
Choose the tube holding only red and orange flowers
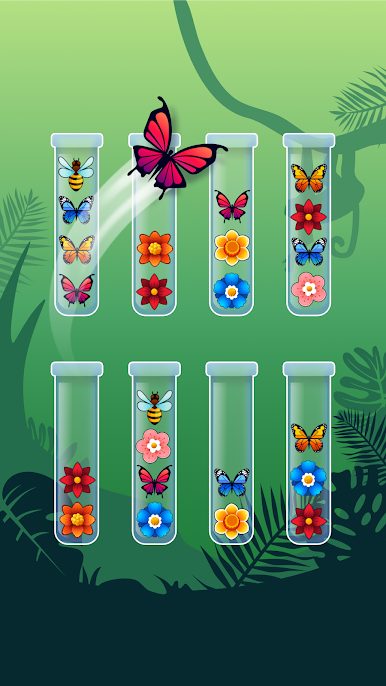(x=77, y=453)
